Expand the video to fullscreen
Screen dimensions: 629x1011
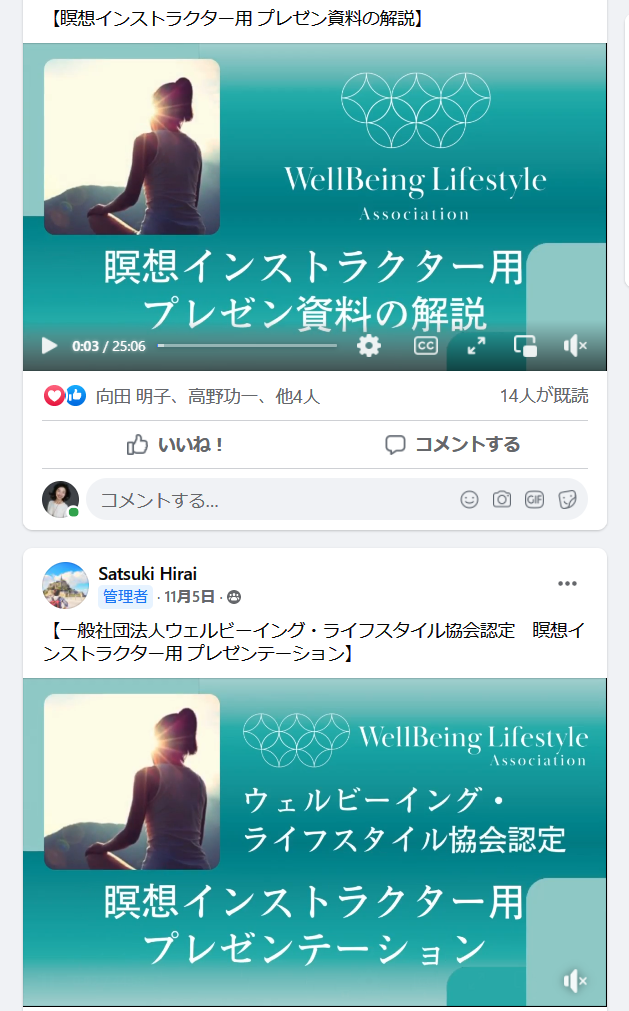(477, 346)
